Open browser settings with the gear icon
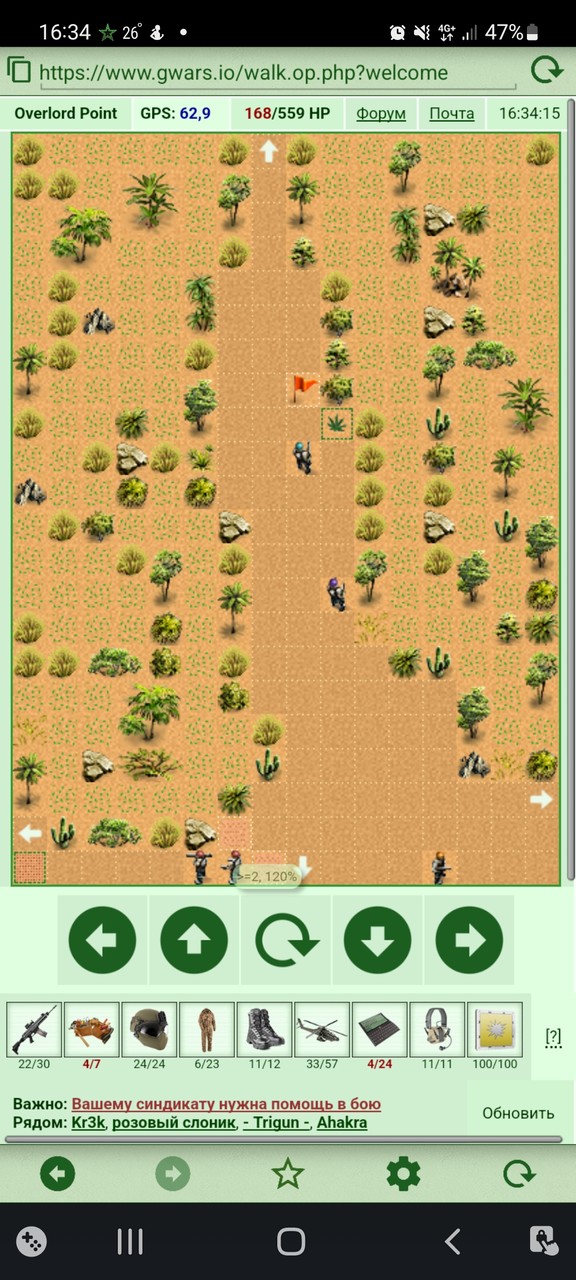This screenshot has width=576, height=1280. click(403, 1173)
